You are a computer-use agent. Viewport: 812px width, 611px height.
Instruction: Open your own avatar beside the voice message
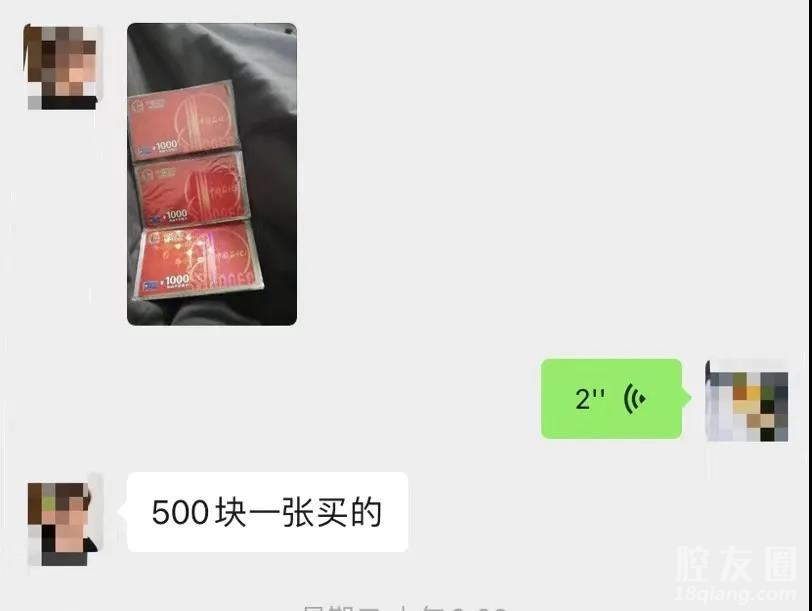(746, 401)
